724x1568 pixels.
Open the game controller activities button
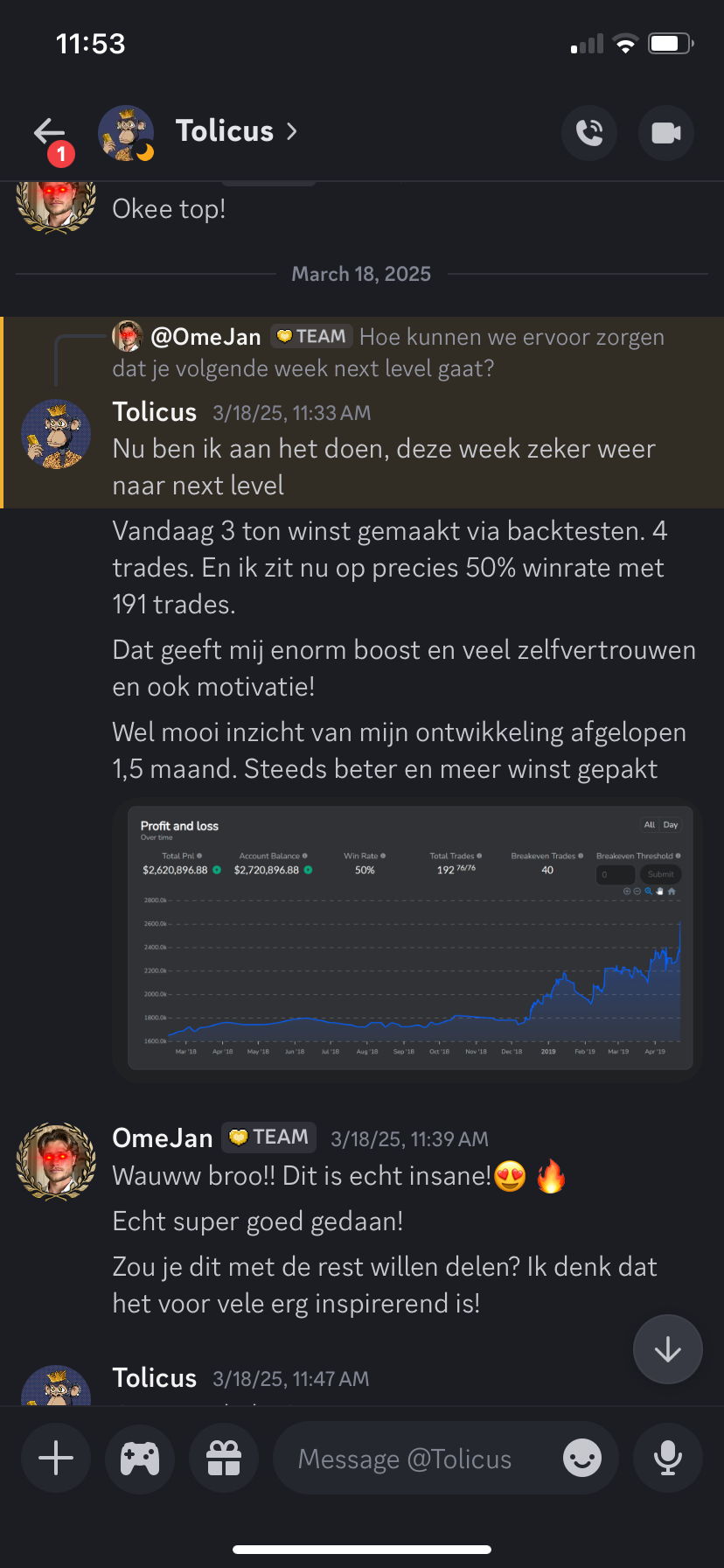[x=140, y=1458]
